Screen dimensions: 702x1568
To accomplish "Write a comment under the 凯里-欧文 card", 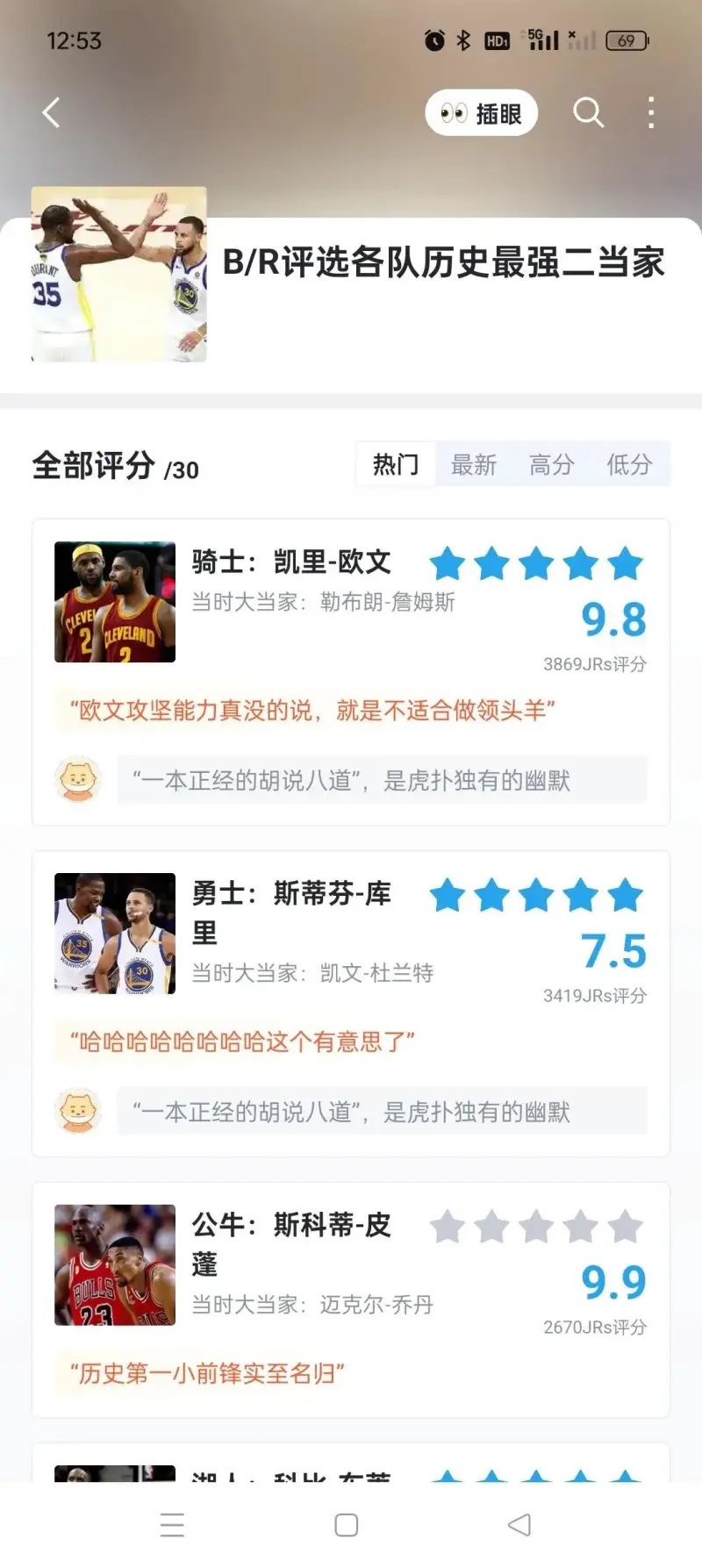I will [382, 780].
